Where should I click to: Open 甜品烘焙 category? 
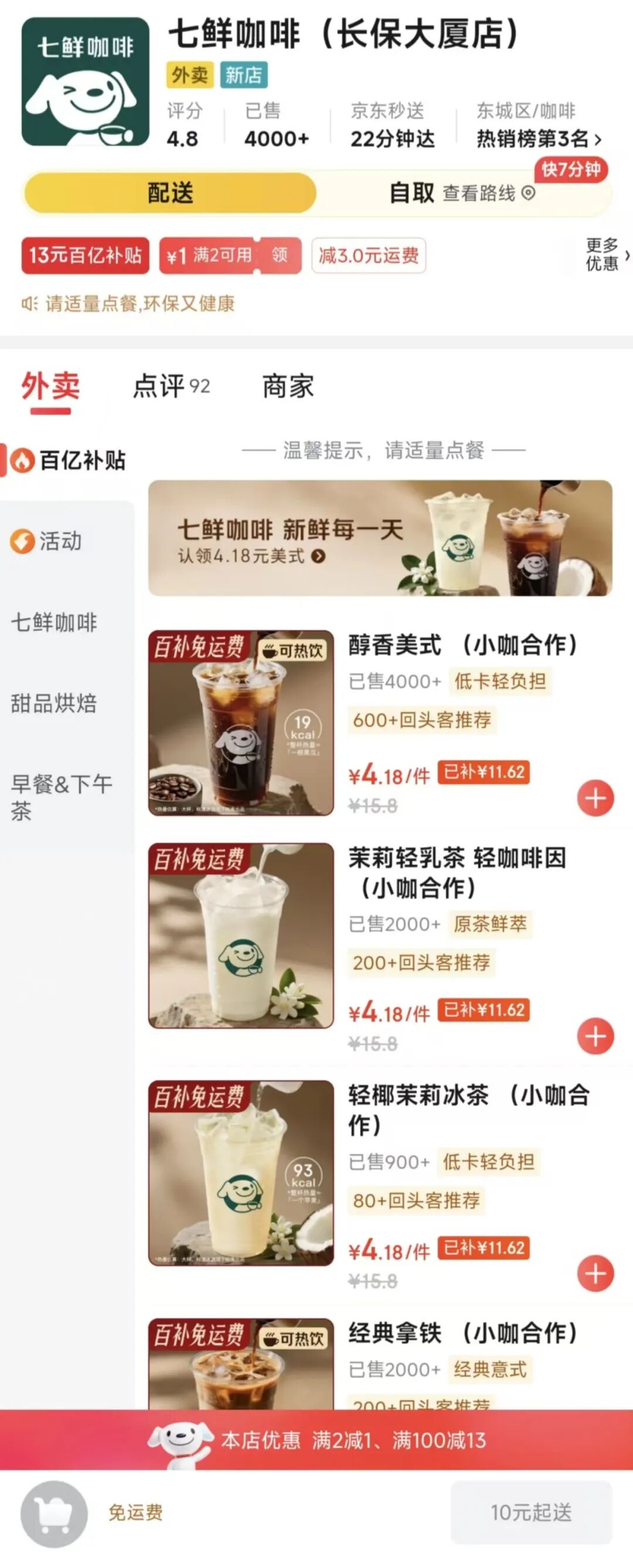click(53, 703)
